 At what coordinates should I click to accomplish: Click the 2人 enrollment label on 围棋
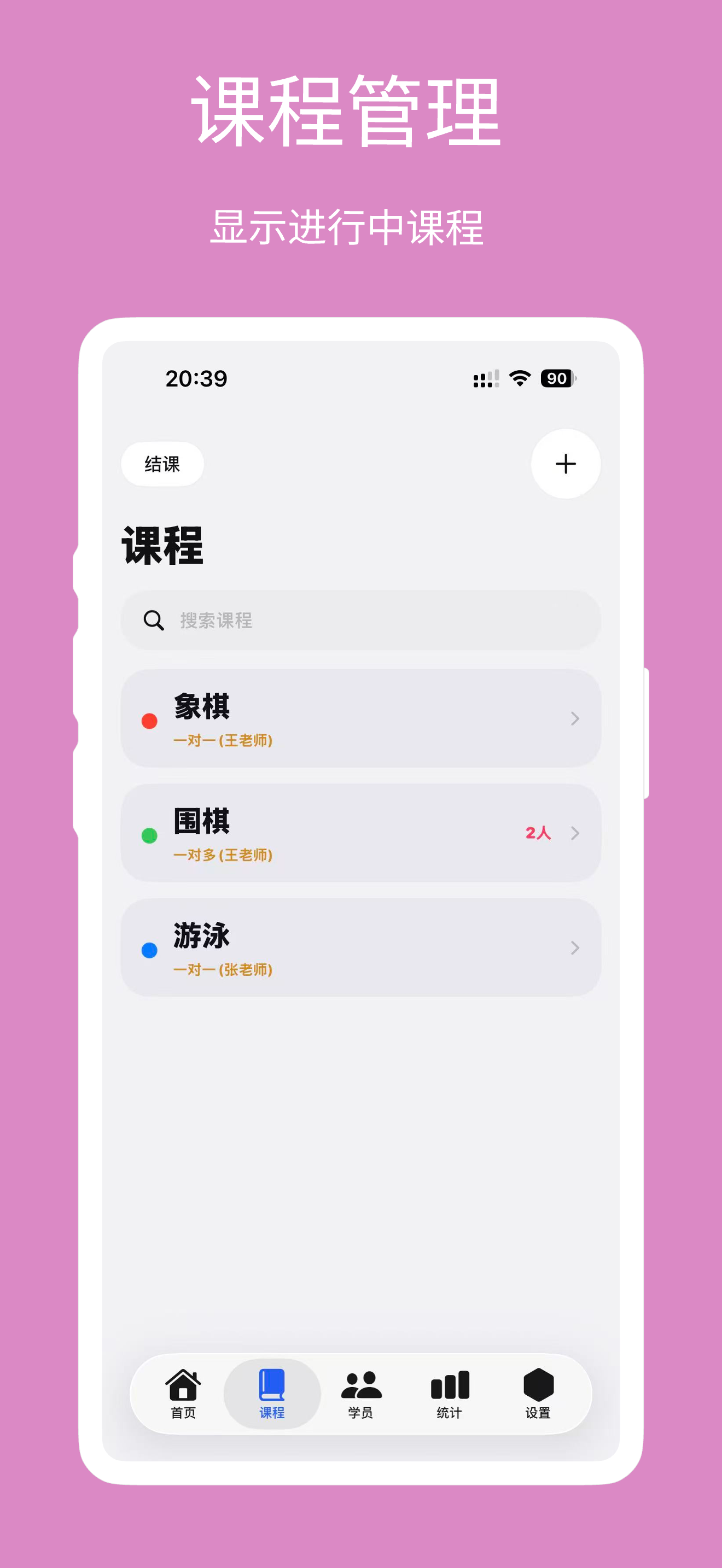[x=538, y=833]
